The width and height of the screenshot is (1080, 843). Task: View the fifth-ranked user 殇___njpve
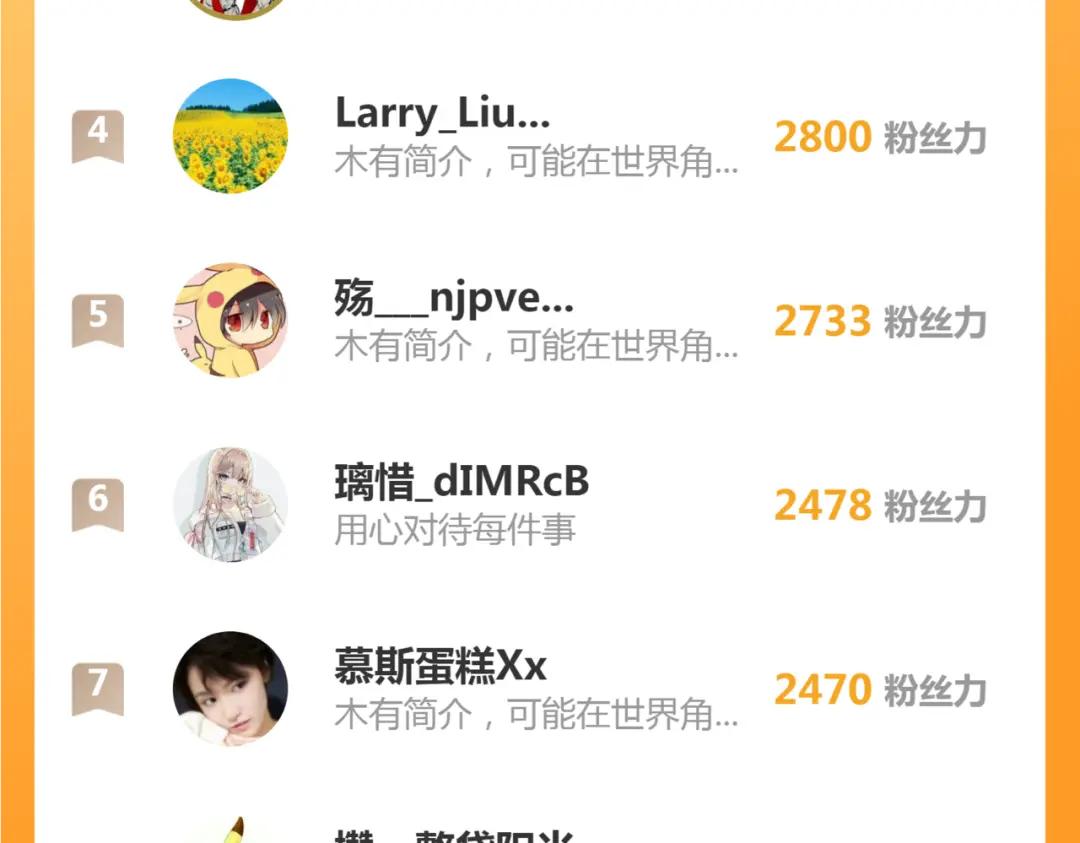coord(454,299)
